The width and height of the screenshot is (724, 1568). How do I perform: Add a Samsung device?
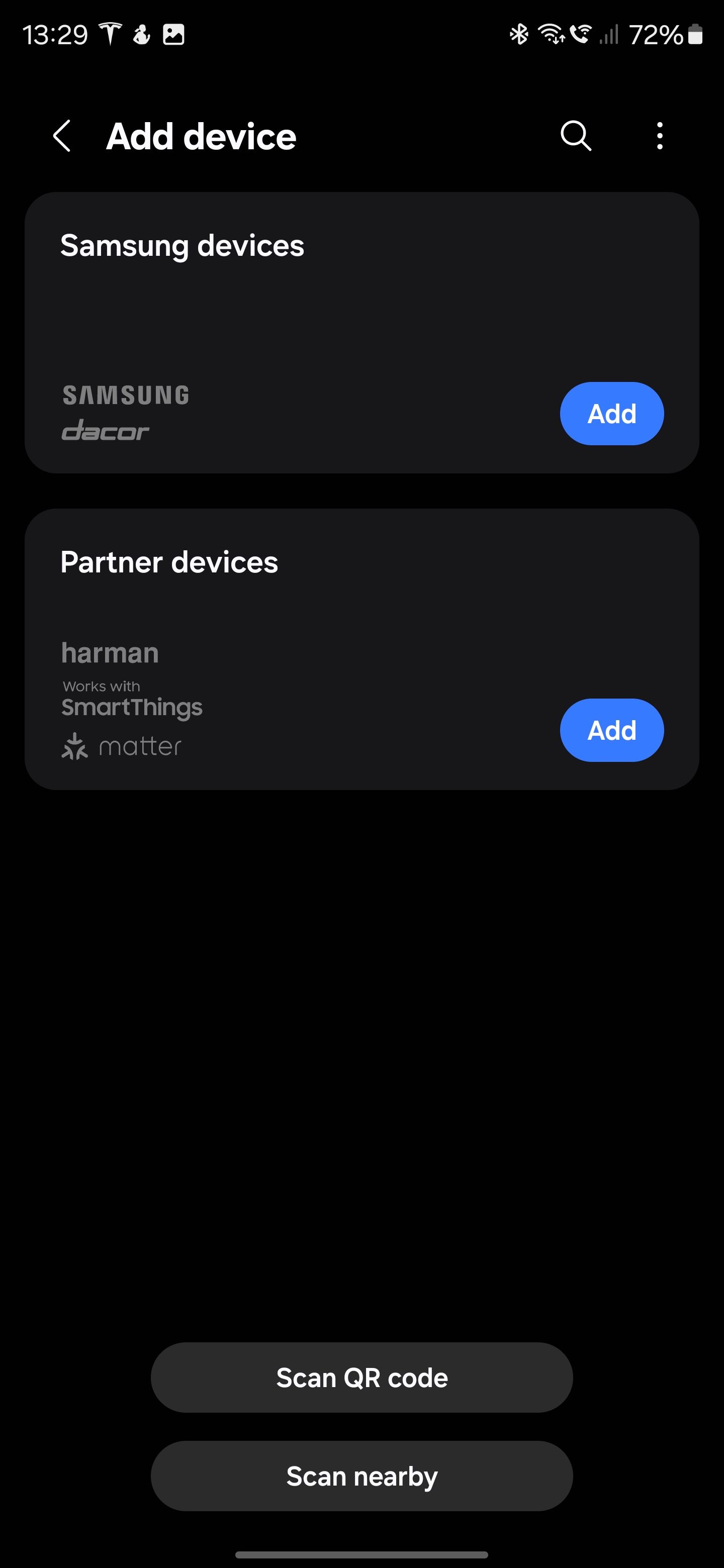611,413
